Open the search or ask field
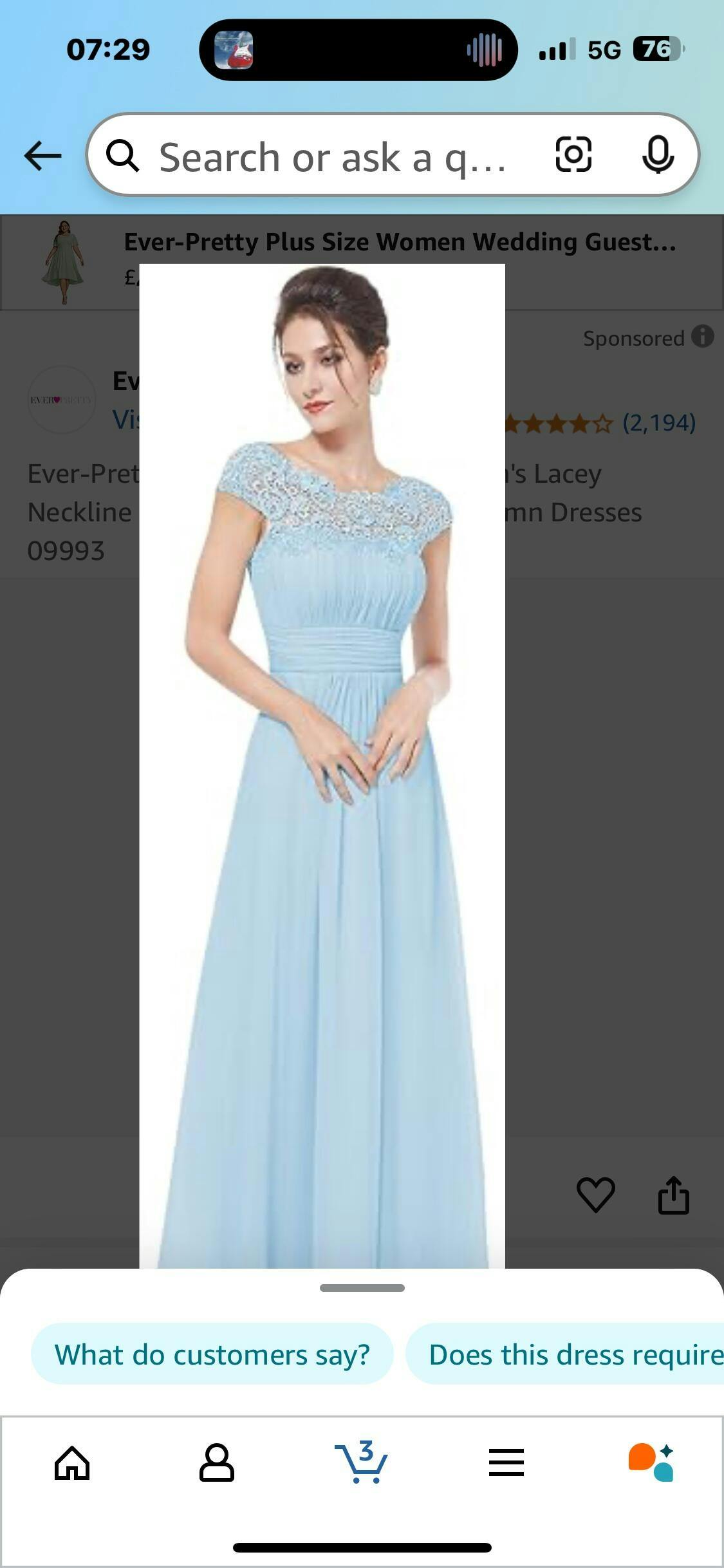The width and height of the screenshot is (724, 1568). point(331,156)
